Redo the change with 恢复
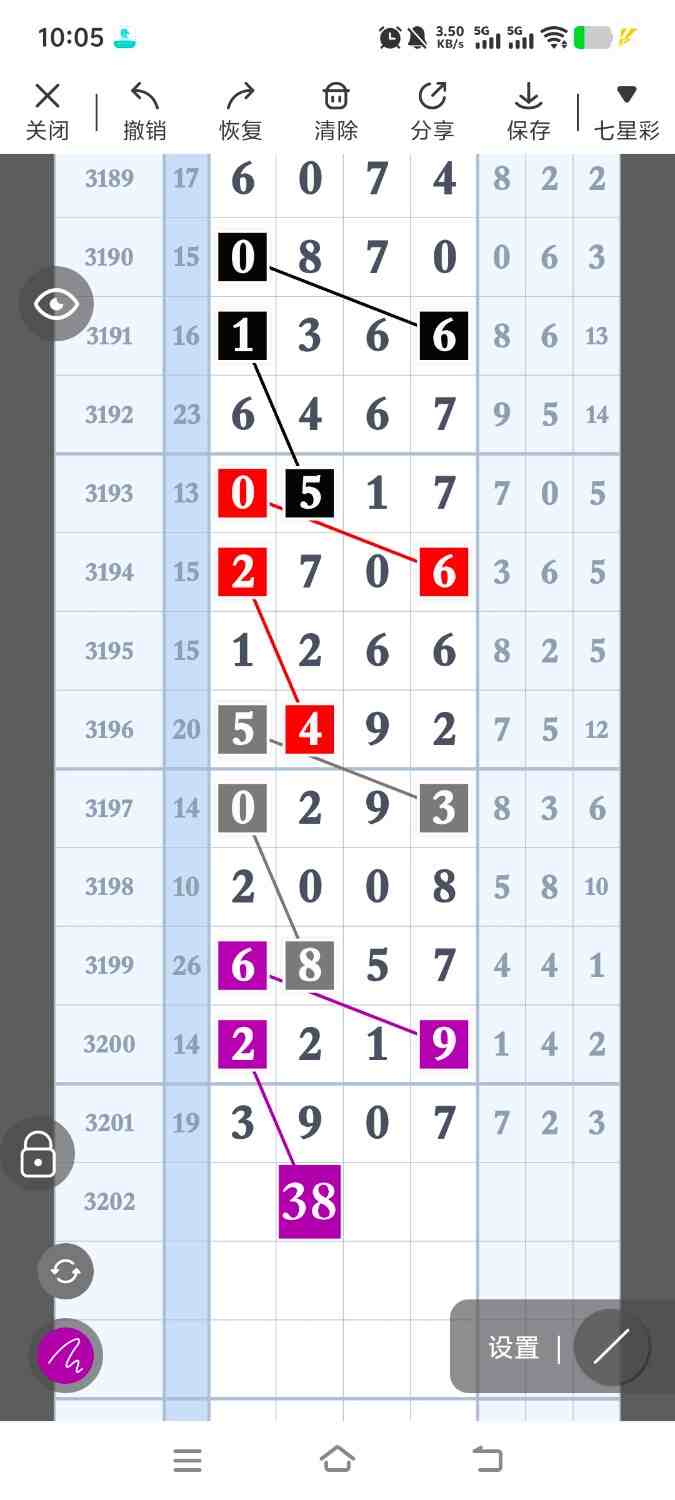This screenshot has width=675, height=1500. pyautogui.click(x=240, y=111)
